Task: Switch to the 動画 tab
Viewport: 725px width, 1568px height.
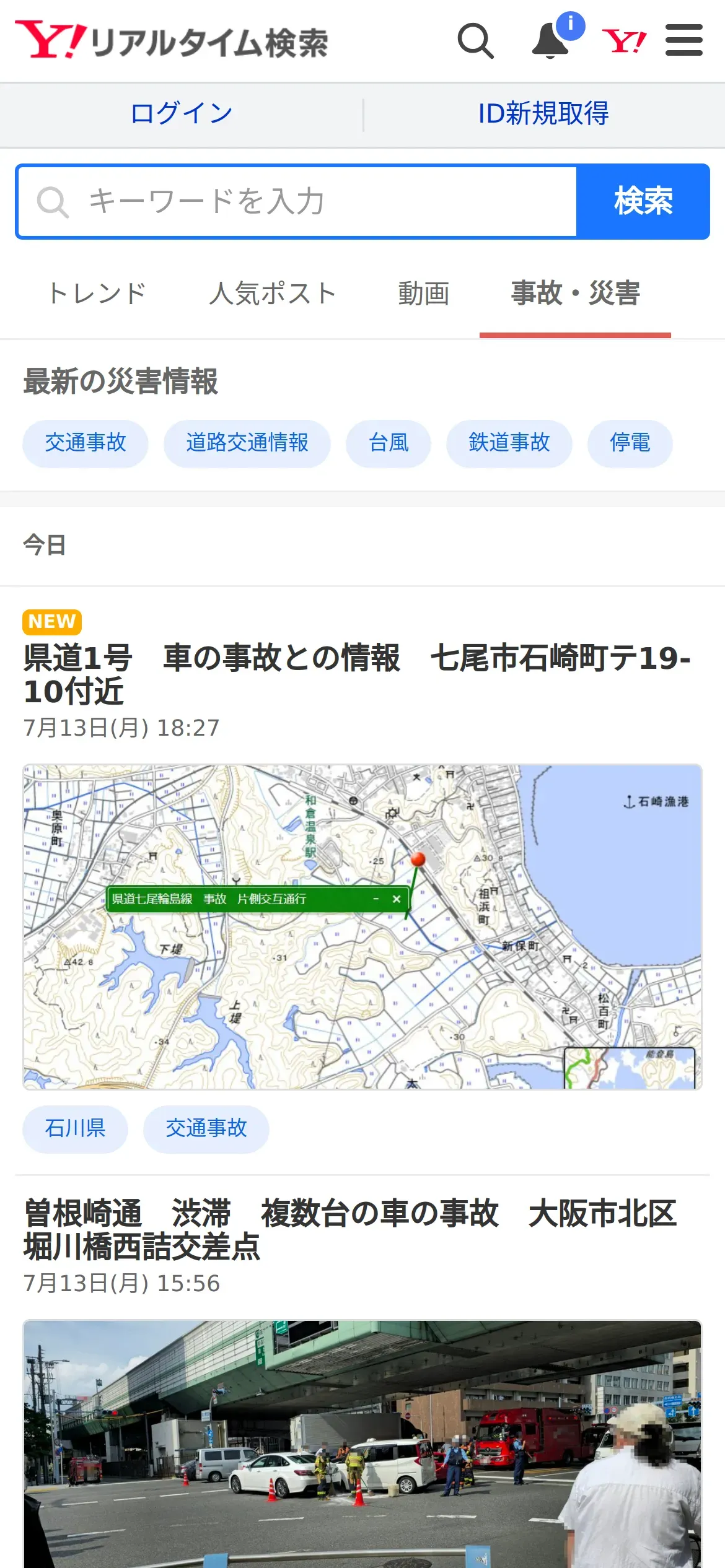Action: pos(424,294)
